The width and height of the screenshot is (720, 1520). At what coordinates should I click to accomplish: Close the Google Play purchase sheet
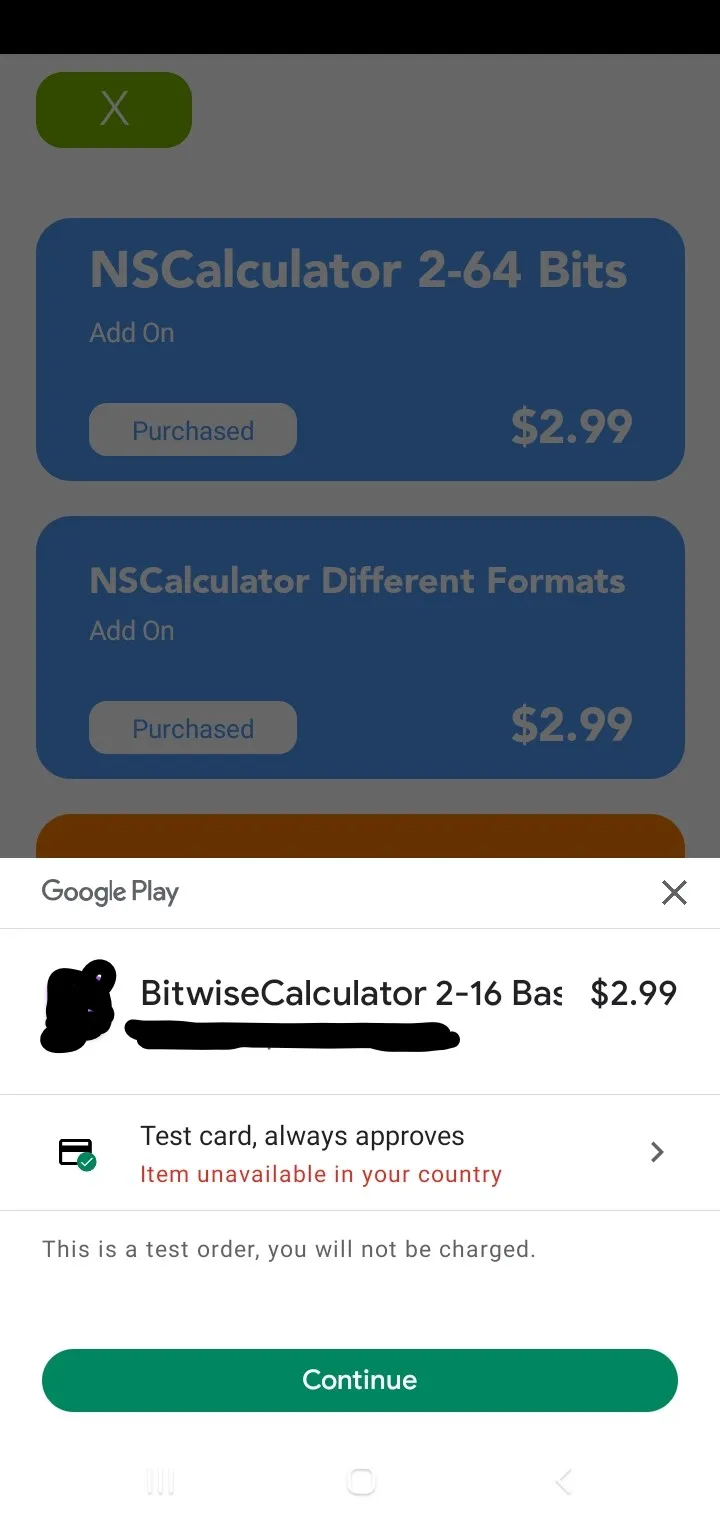click(674, 892)
